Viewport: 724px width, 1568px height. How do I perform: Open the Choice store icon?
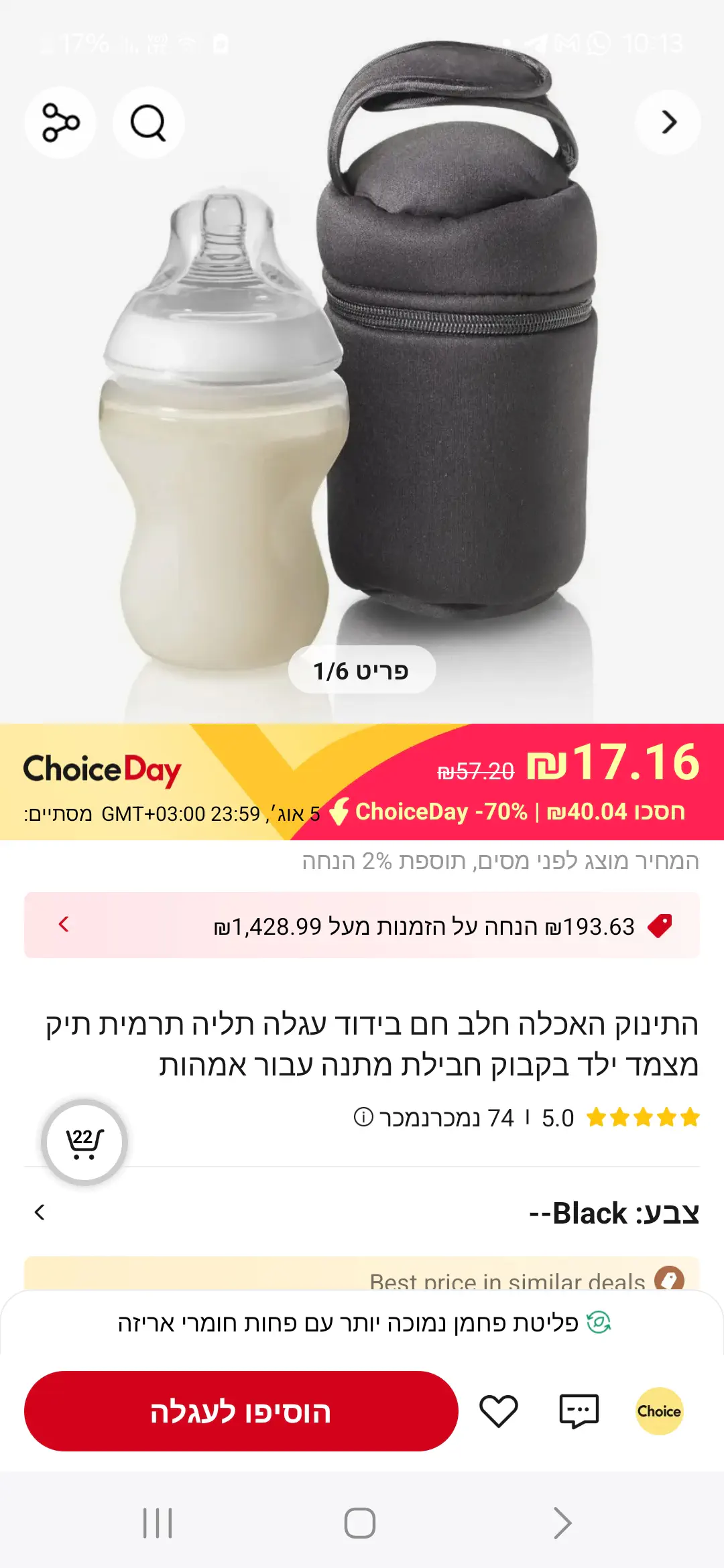point(659,1411)
